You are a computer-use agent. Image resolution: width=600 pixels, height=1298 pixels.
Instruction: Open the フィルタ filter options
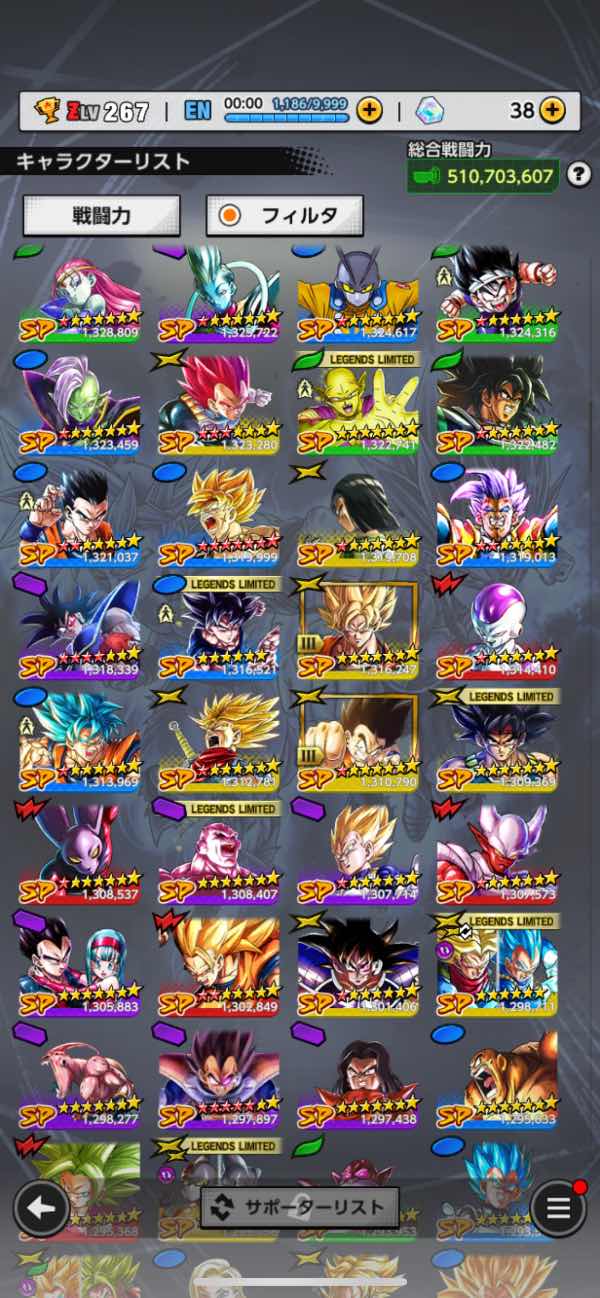point(284,215)
